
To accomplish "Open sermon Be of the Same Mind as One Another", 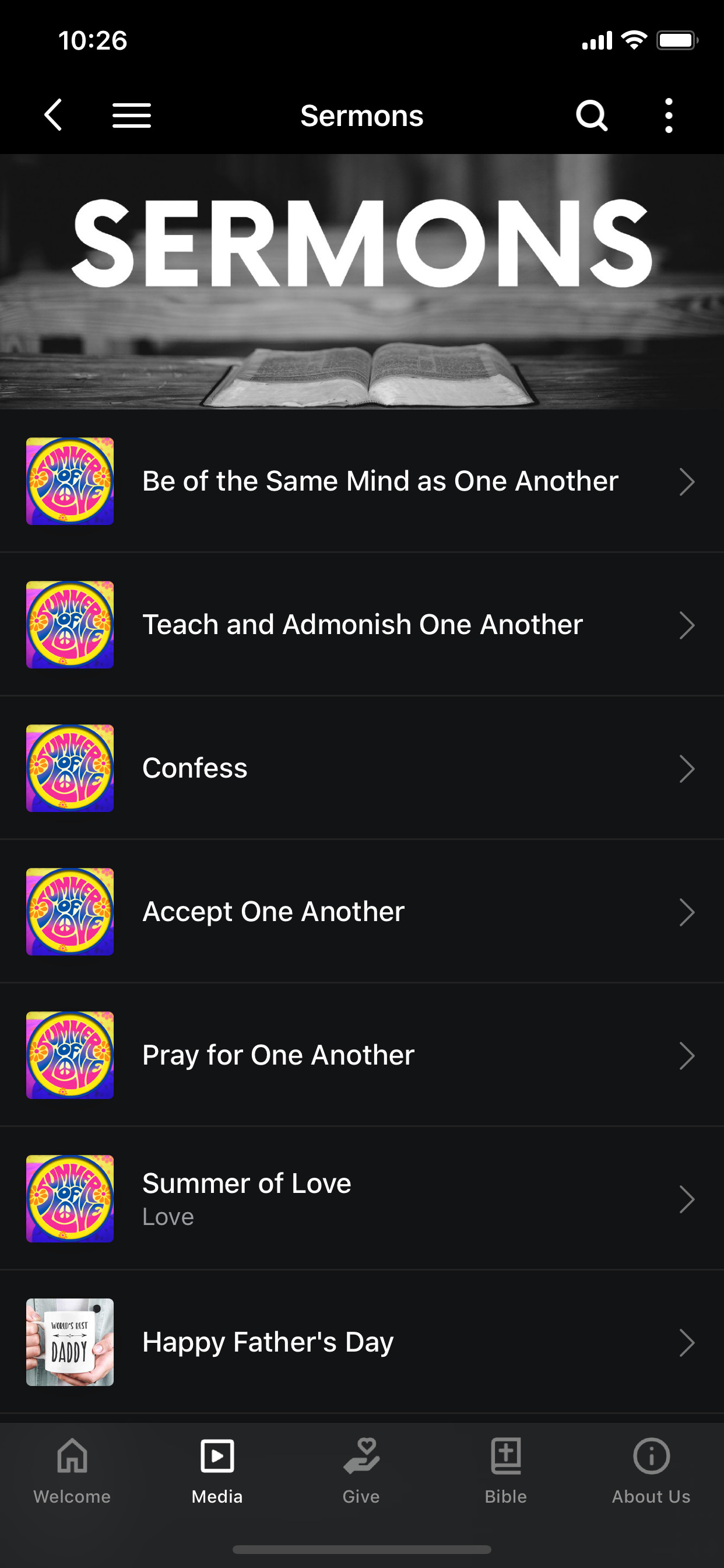I will point(362,481).
